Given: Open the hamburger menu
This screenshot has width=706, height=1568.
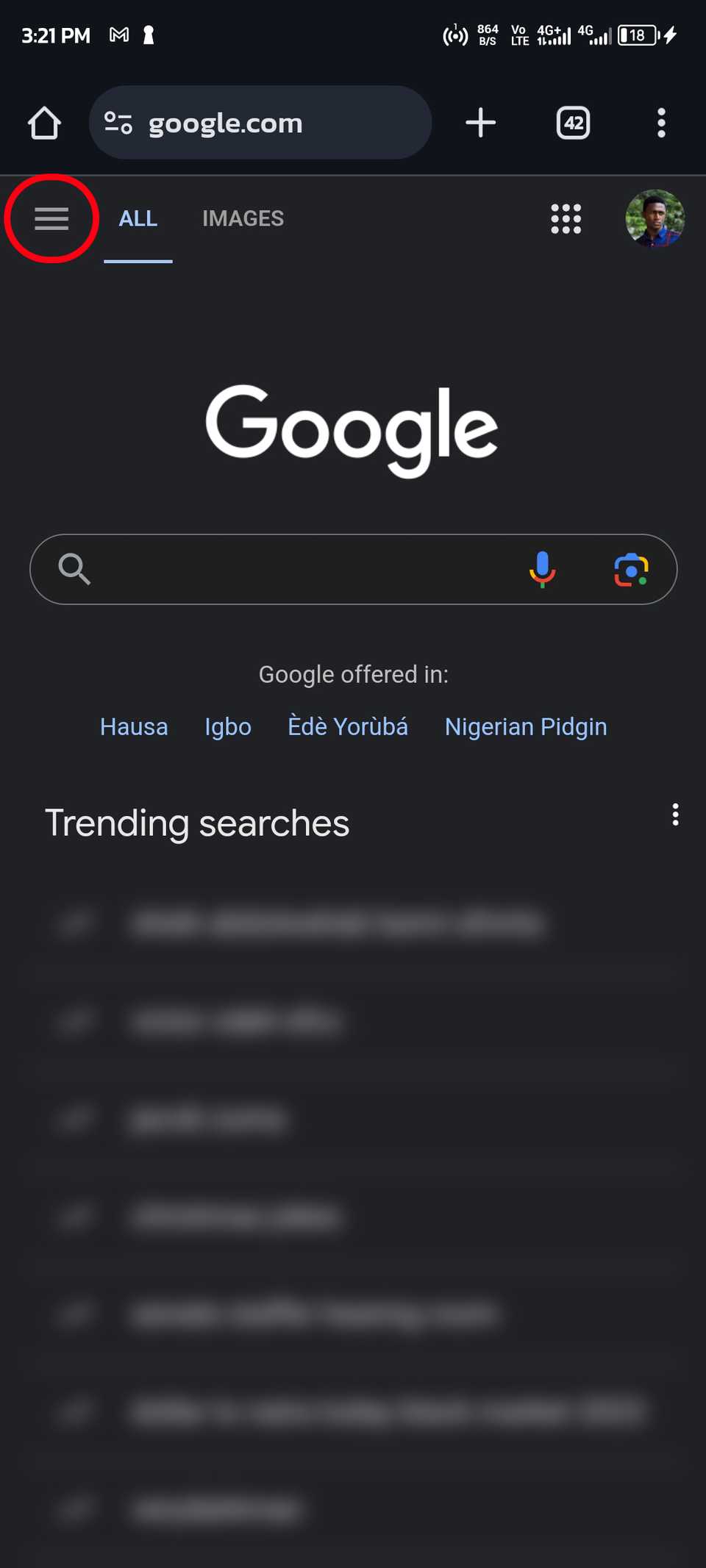Looking at the screenshot, I should [x=51, y=218].
